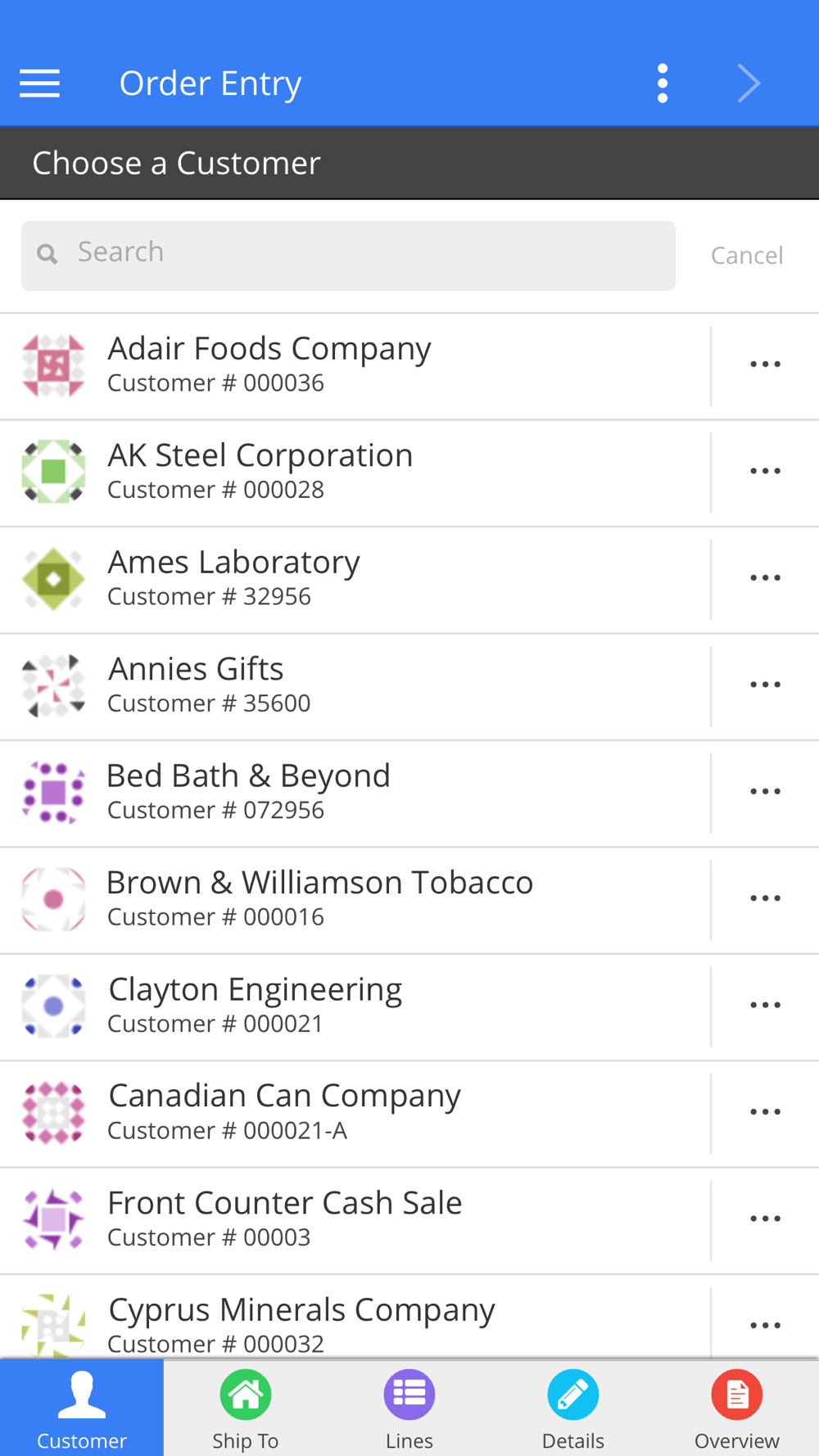Viewport: 819px width, 1456px height.
Task: Go to the Overview tab
Action: 737,1409
